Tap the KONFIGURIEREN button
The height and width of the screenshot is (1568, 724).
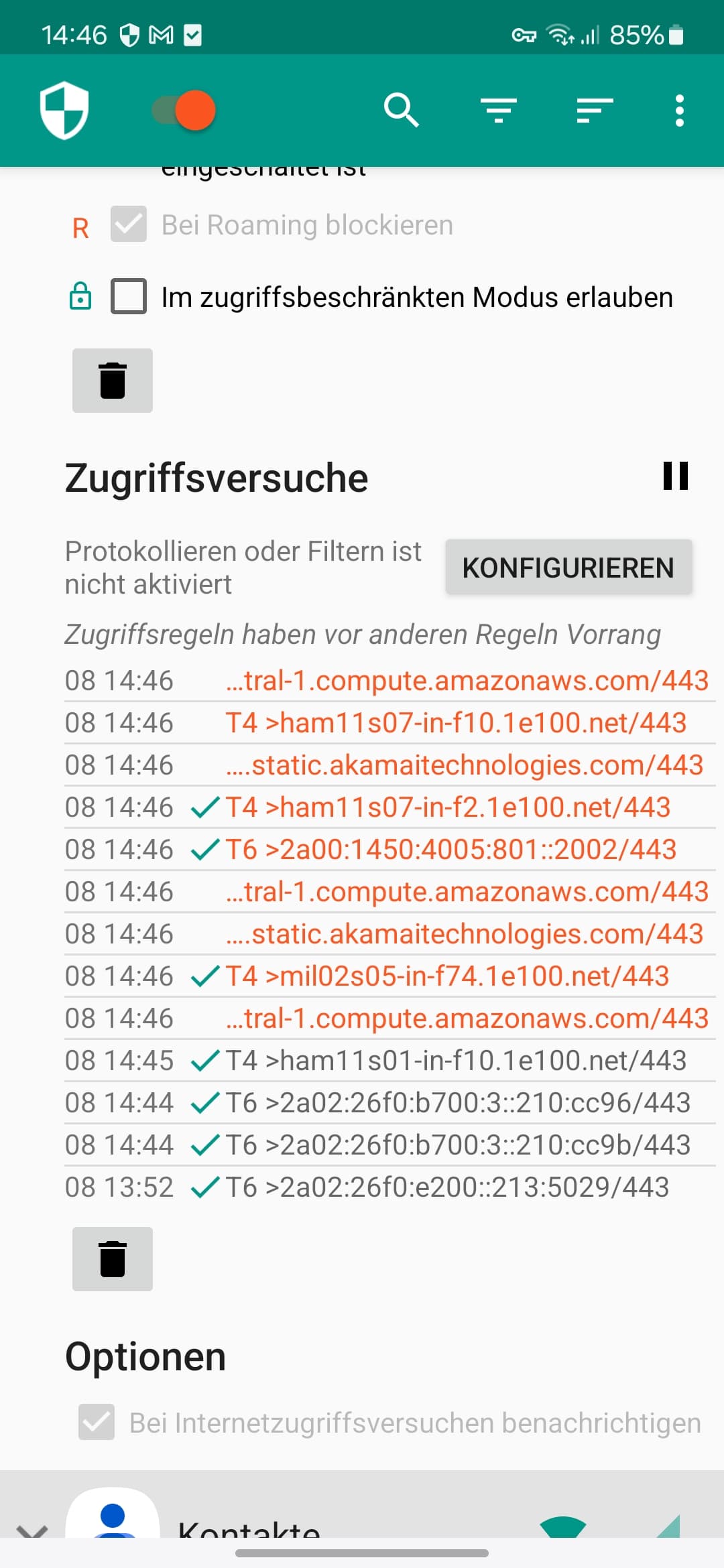[568, 568]
